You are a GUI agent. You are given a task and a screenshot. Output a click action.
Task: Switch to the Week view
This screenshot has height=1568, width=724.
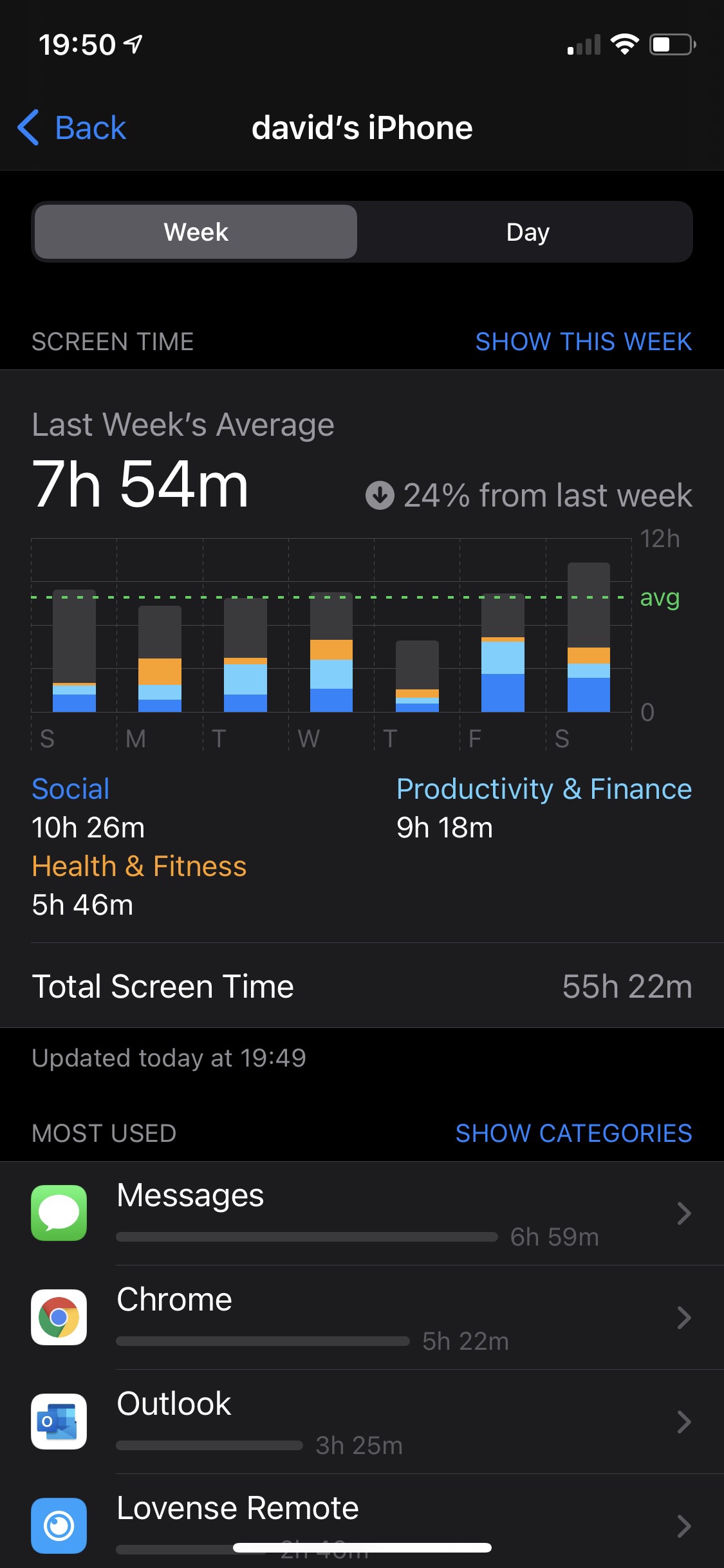coord(196,232)
